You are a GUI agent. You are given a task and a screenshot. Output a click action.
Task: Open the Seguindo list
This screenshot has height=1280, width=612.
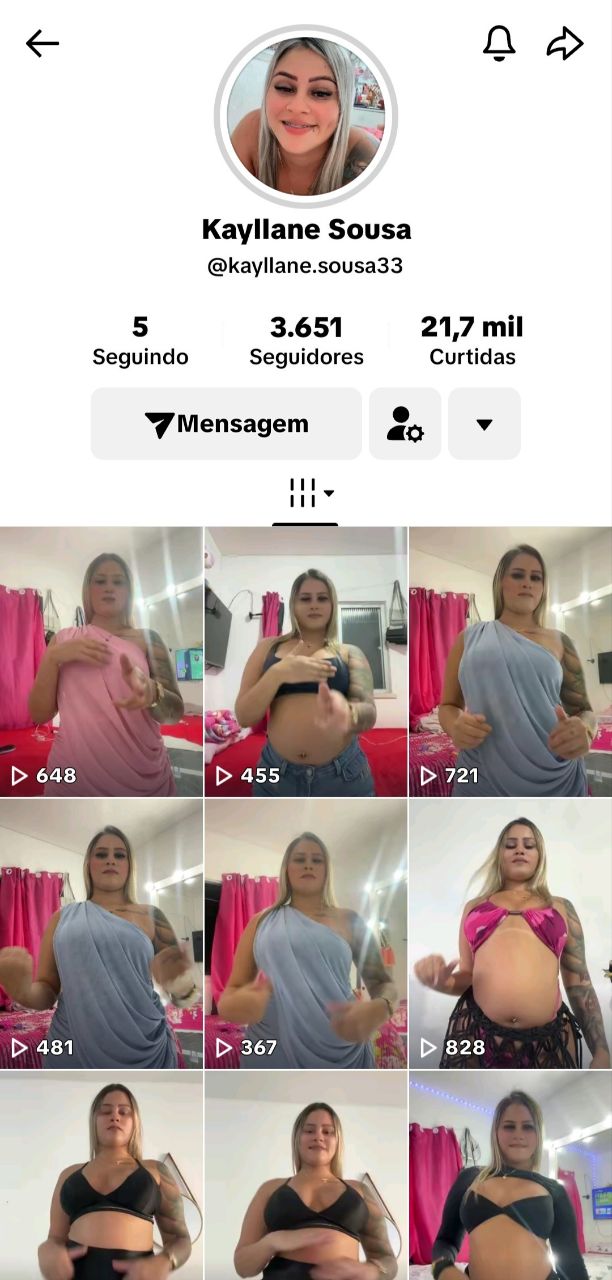(x=140, y=341)
